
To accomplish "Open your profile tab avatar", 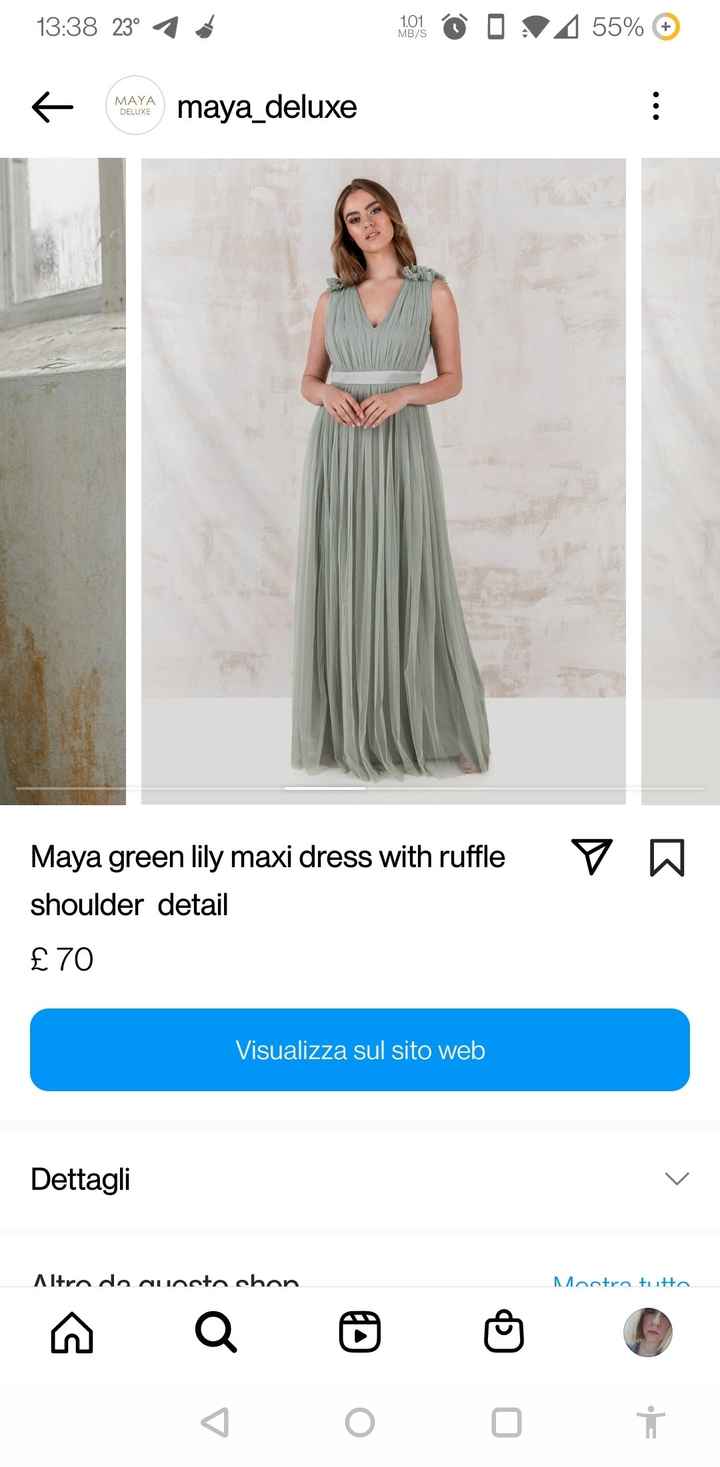I will tap(648, 1332).
